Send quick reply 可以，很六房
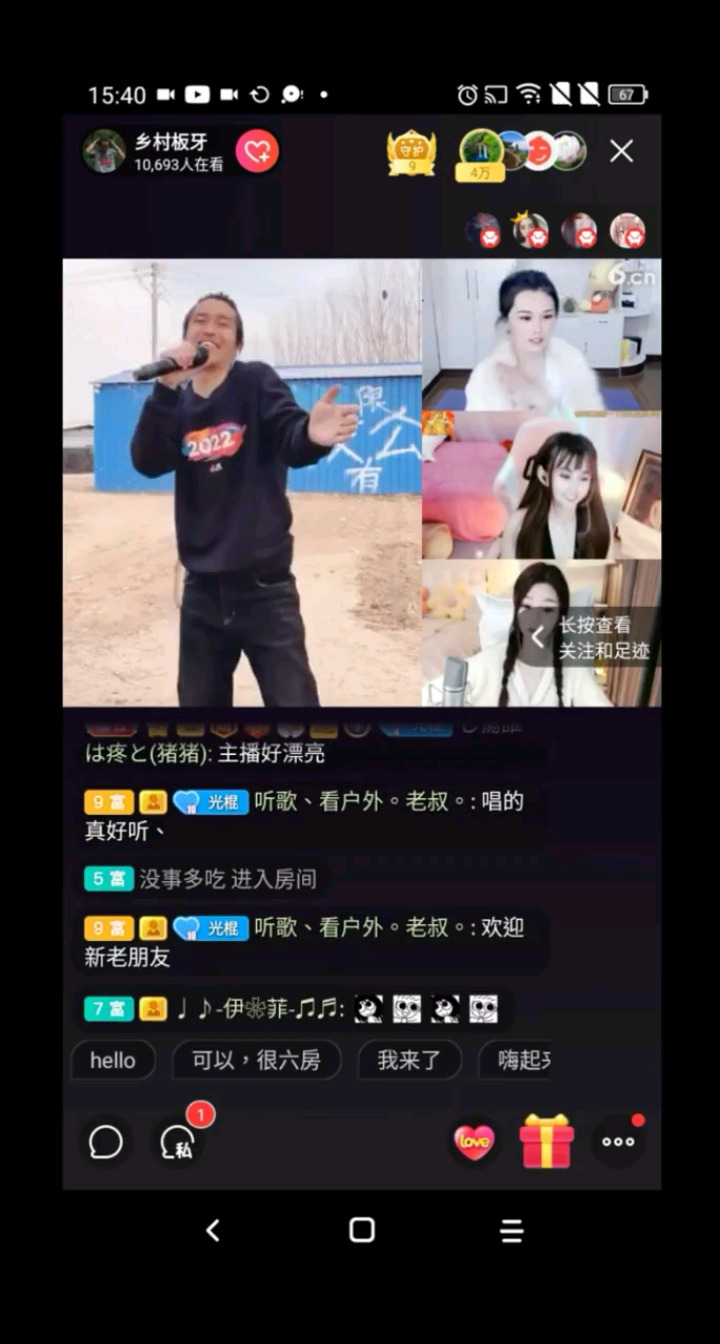Viewport: 720px width, 1344px height. (256, 1060)
